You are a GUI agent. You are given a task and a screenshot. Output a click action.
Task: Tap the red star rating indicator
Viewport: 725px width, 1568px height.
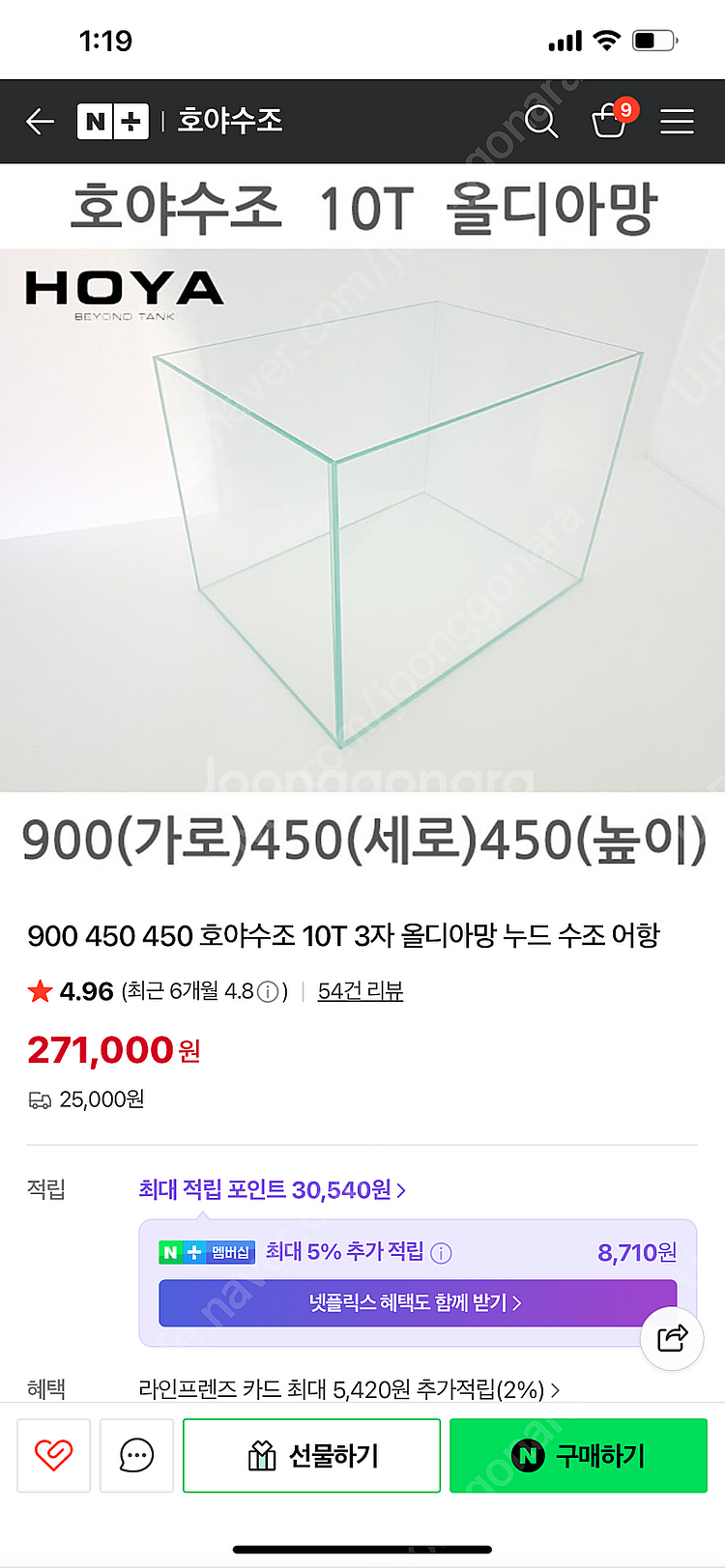tap(39, 990)
